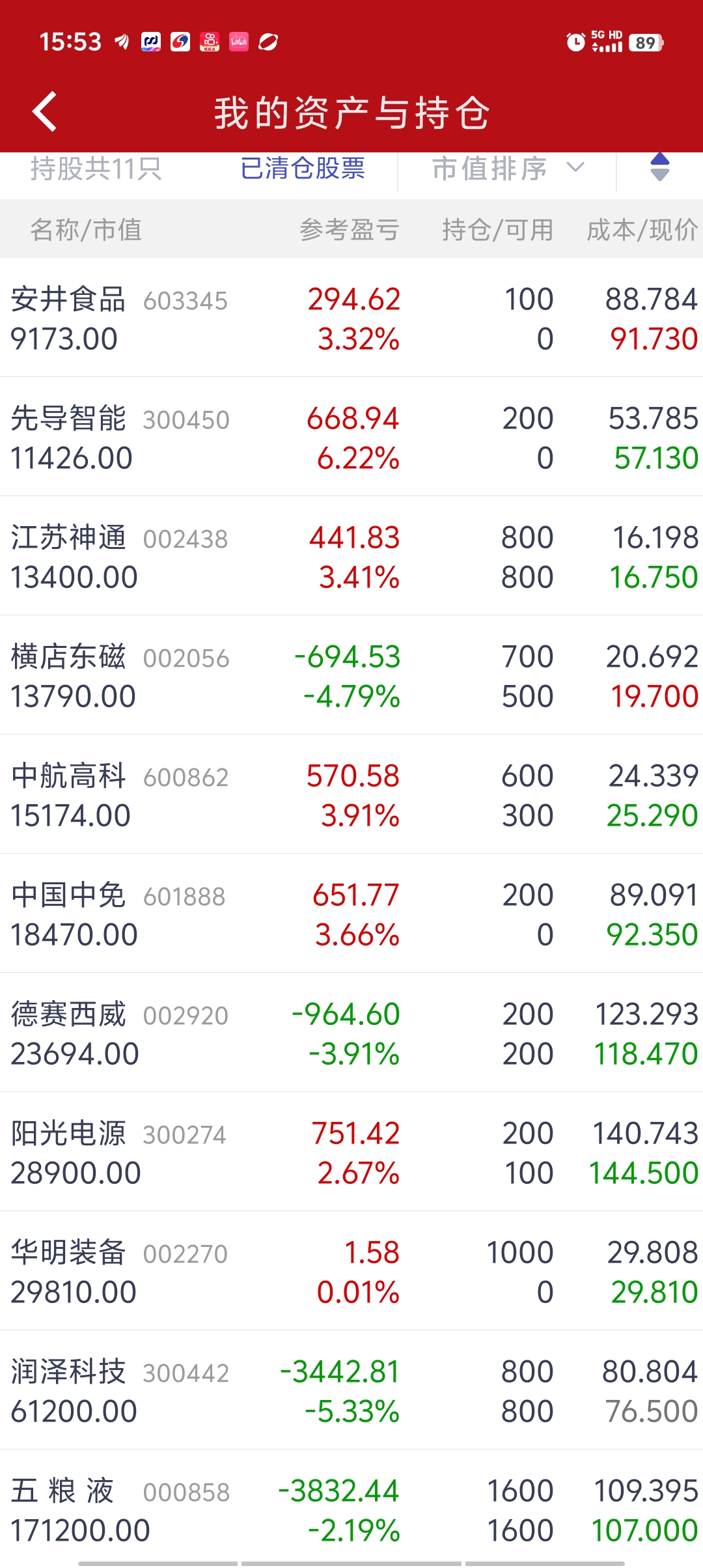Screen dimensions: 703x1568
Task: Select the 德赛西威 holding
Action: coord(351,1033)
